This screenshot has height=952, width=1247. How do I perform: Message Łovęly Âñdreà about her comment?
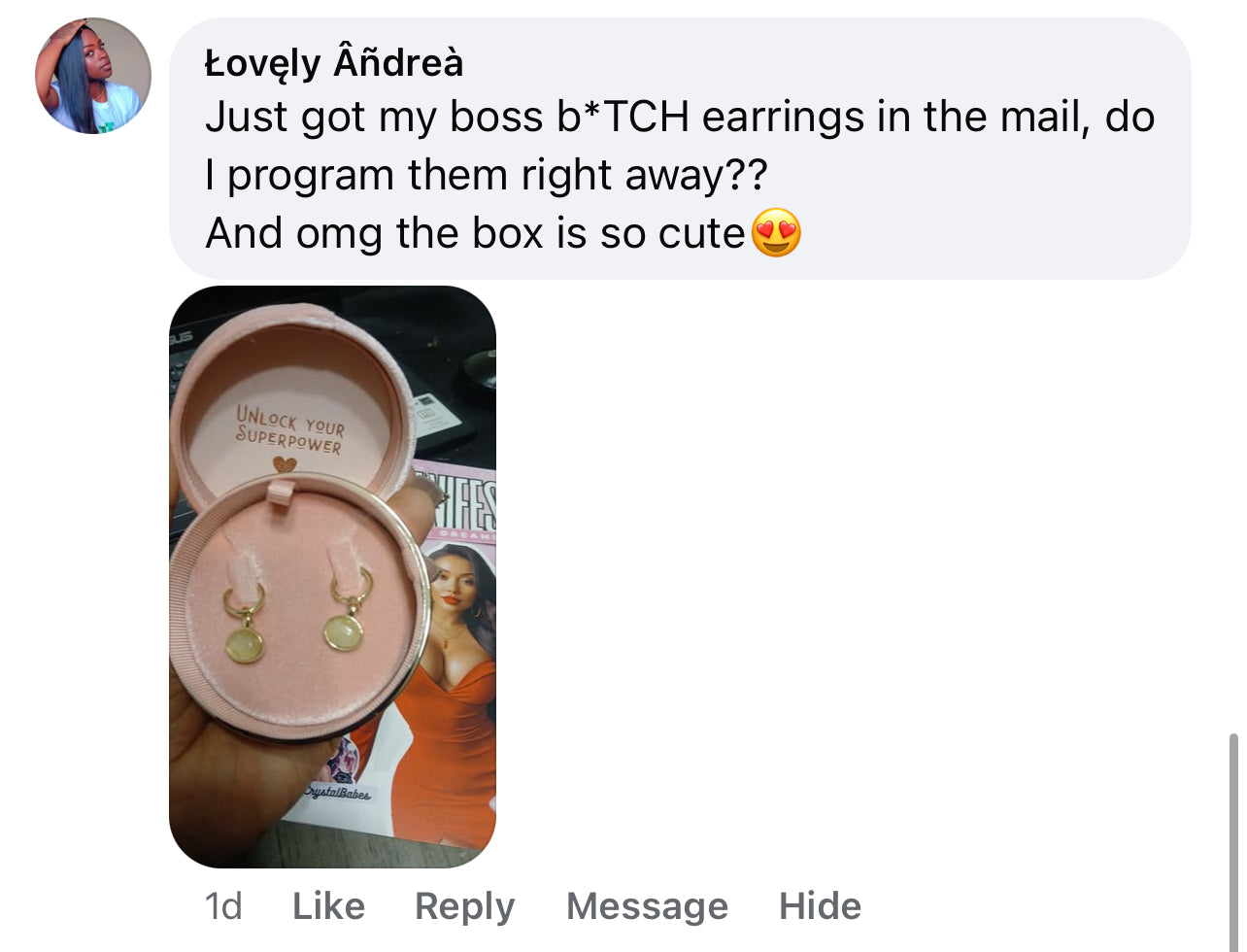[x=647, y=906]
